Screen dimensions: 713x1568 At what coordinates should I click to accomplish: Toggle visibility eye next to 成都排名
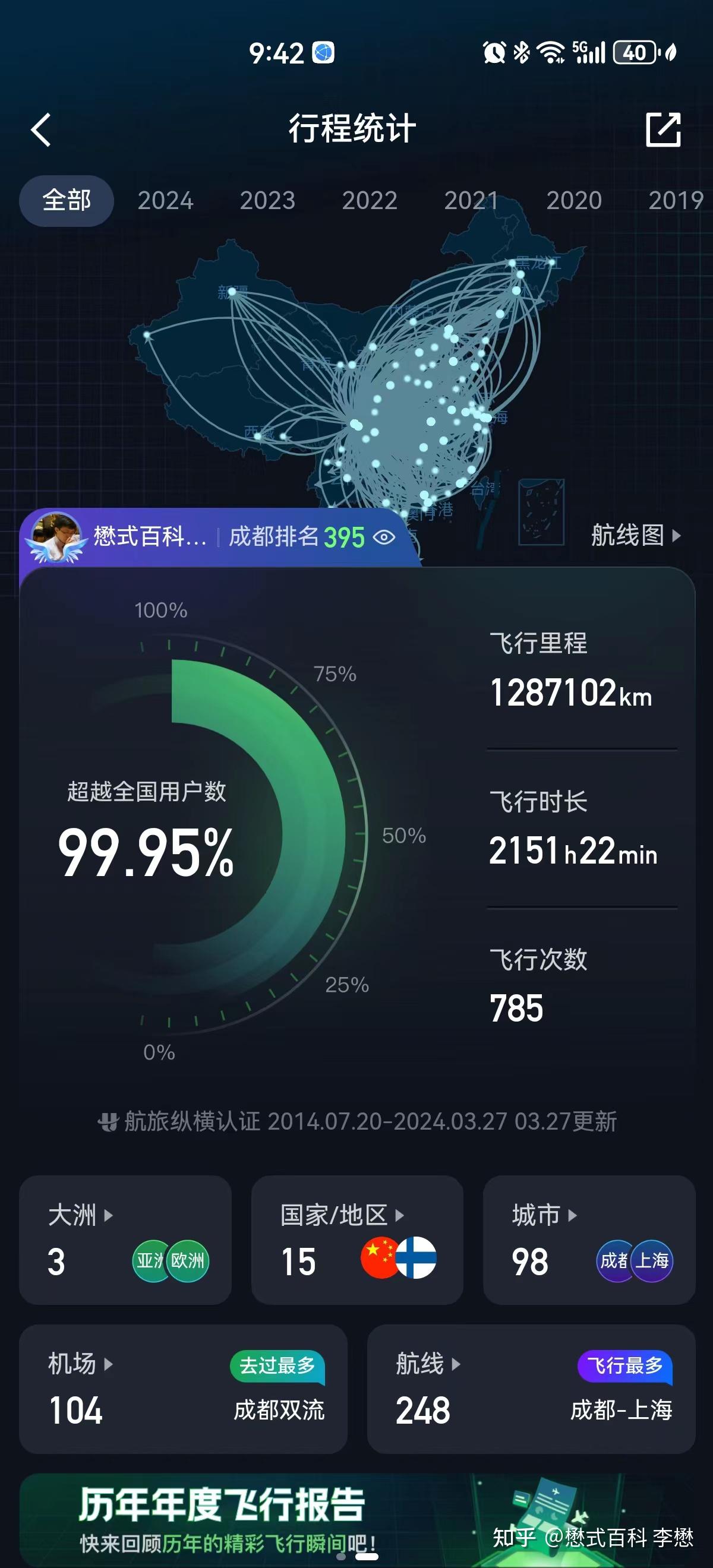tap(384, 538)
